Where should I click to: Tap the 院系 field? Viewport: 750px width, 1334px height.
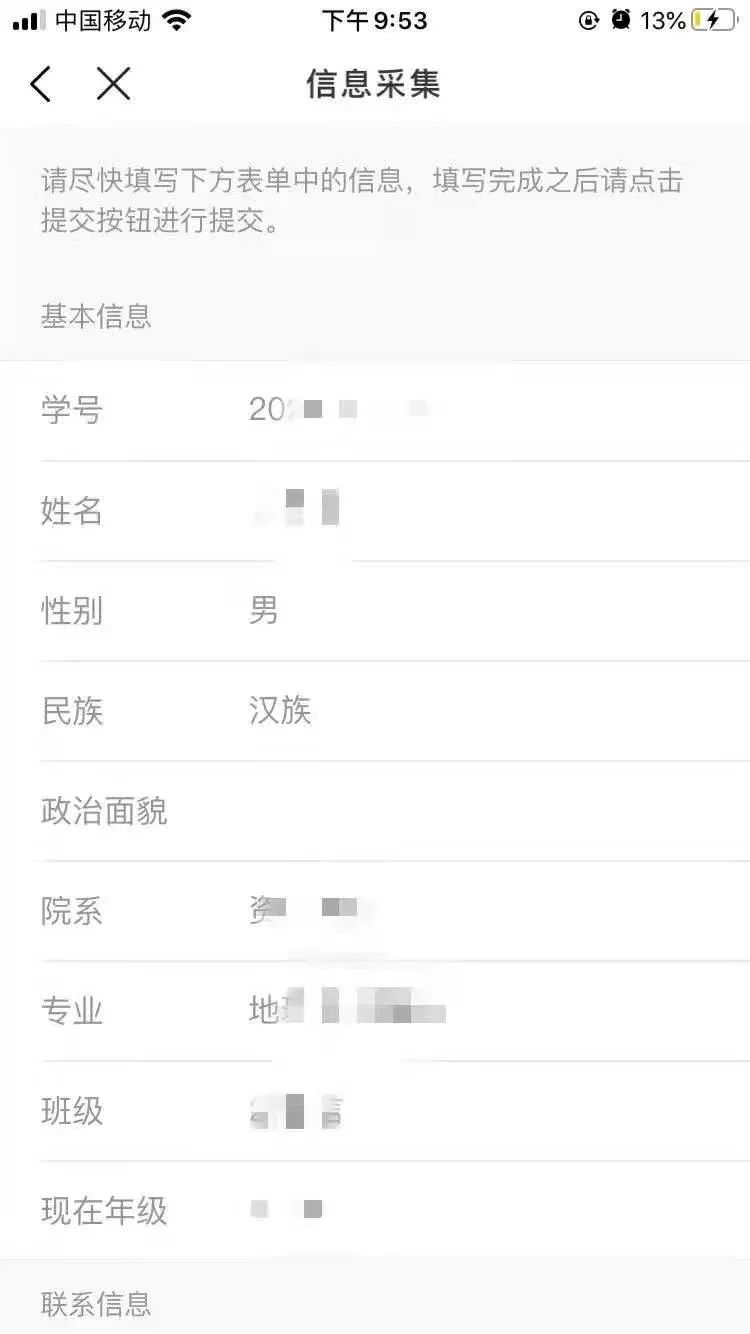click(x=375, y=911)
